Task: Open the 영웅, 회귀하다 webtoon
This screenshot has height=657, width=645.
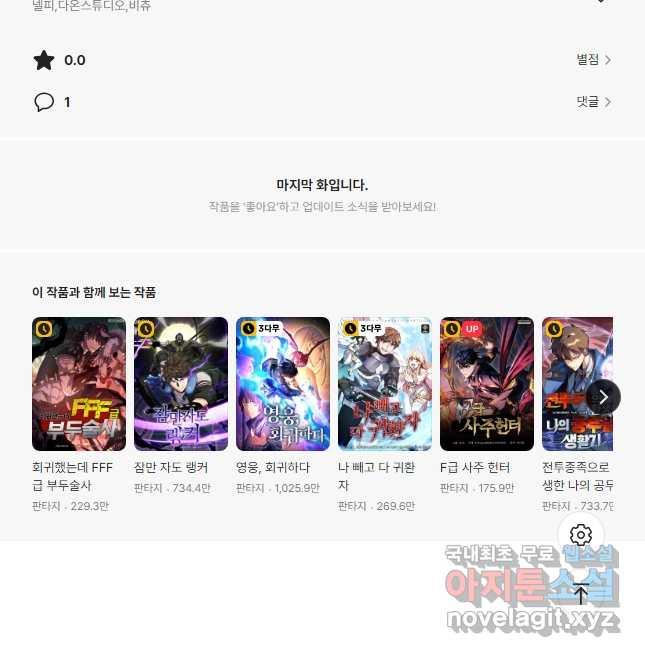Action: (x=283, y=384)
